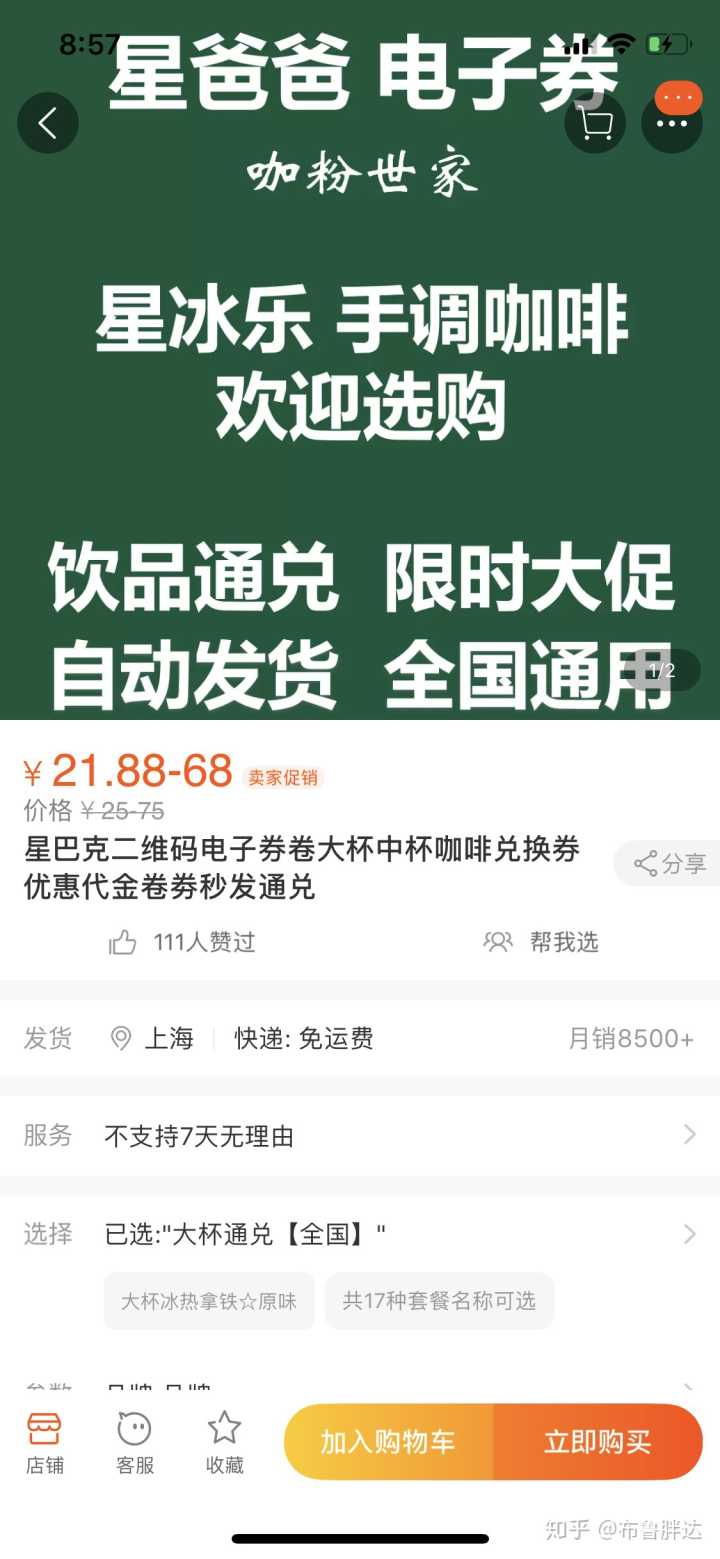
Task: Contact 客服 customer service
Action: [x=134, y=1443]
